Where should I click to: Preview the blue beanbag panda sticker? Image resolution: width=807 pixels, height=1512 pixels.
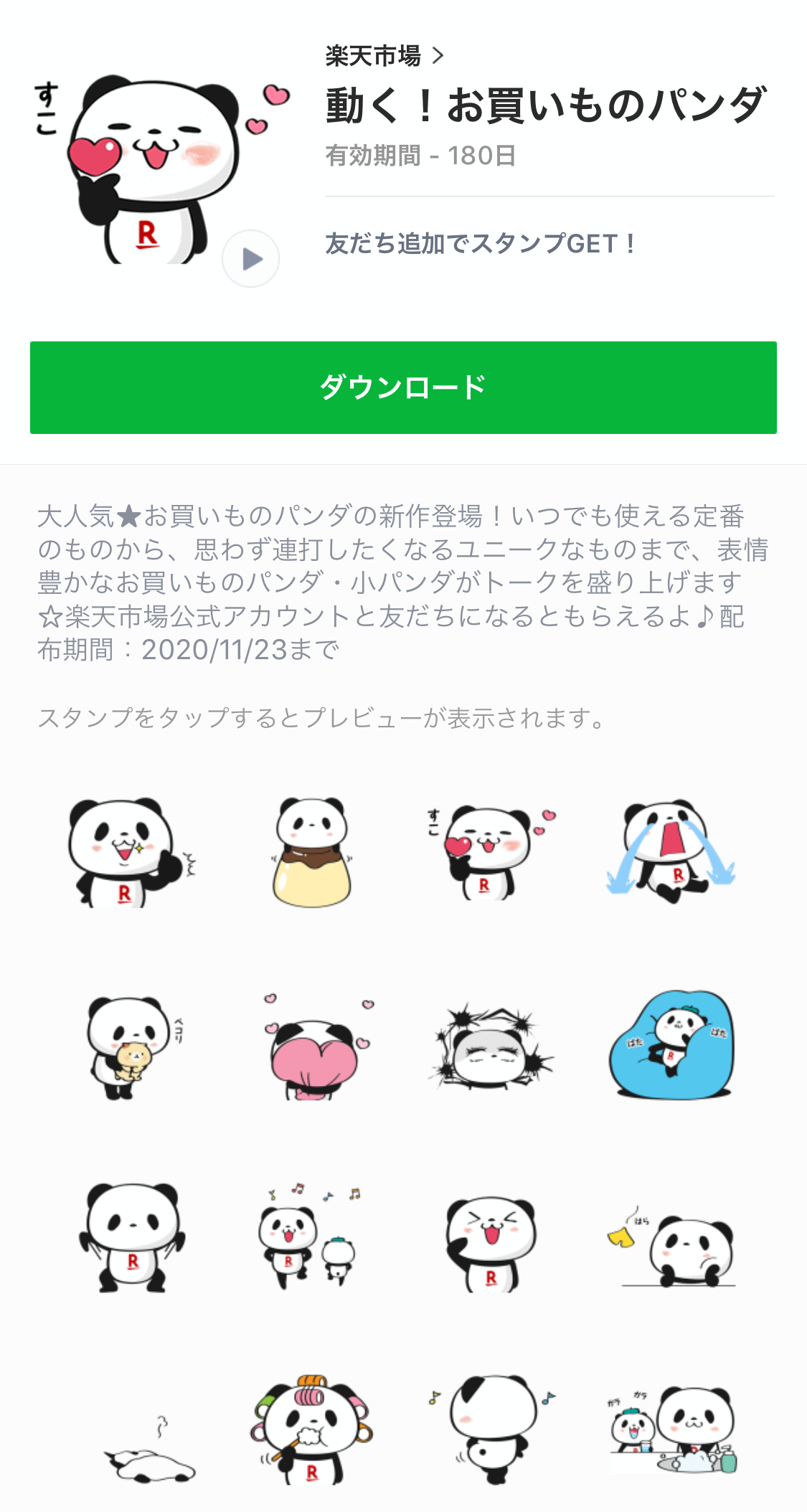671,1045
